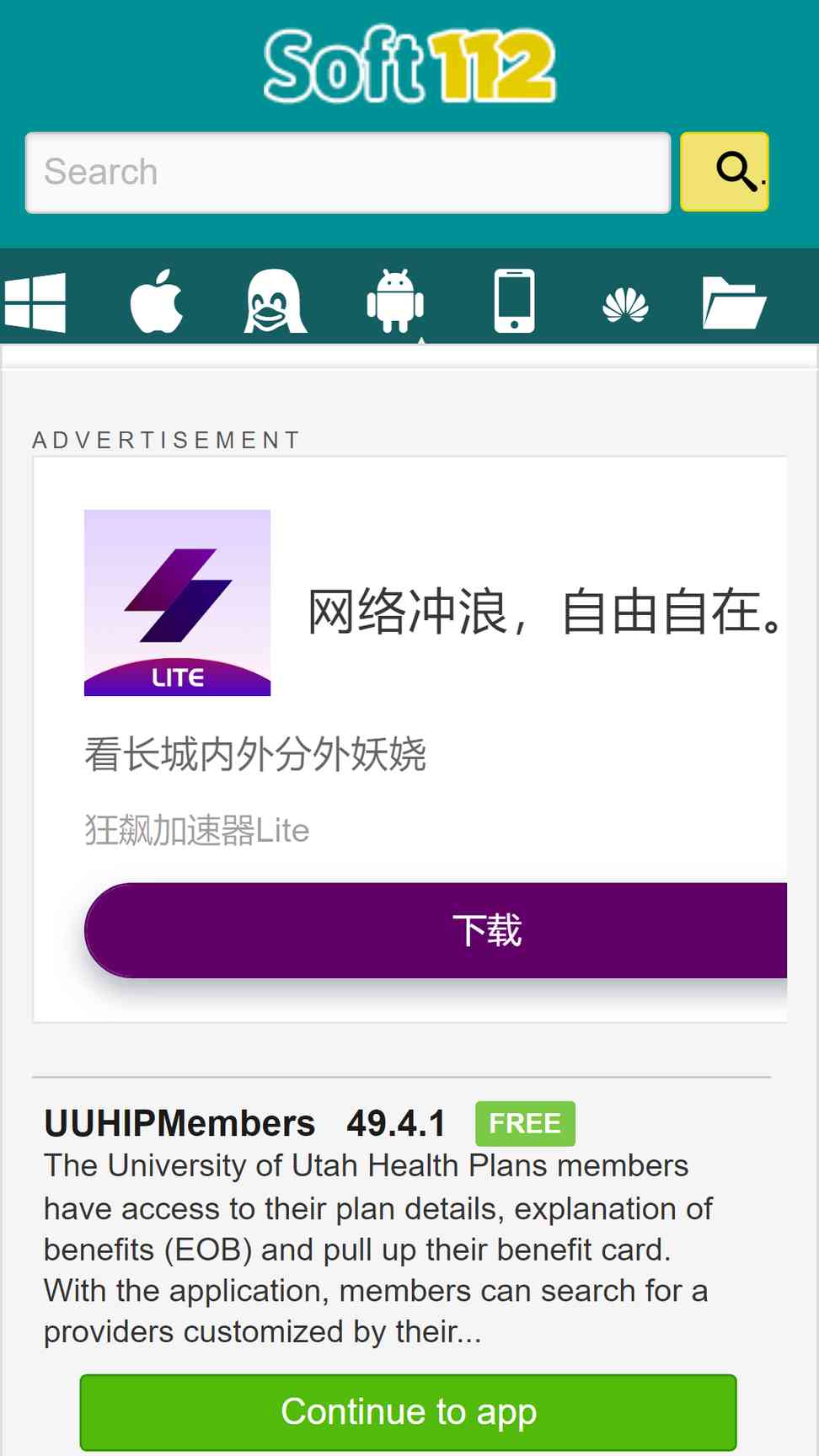Open the 狂飙加速器Lite ad app icon
Viewport: 819px width, 1456px height.
177,602
